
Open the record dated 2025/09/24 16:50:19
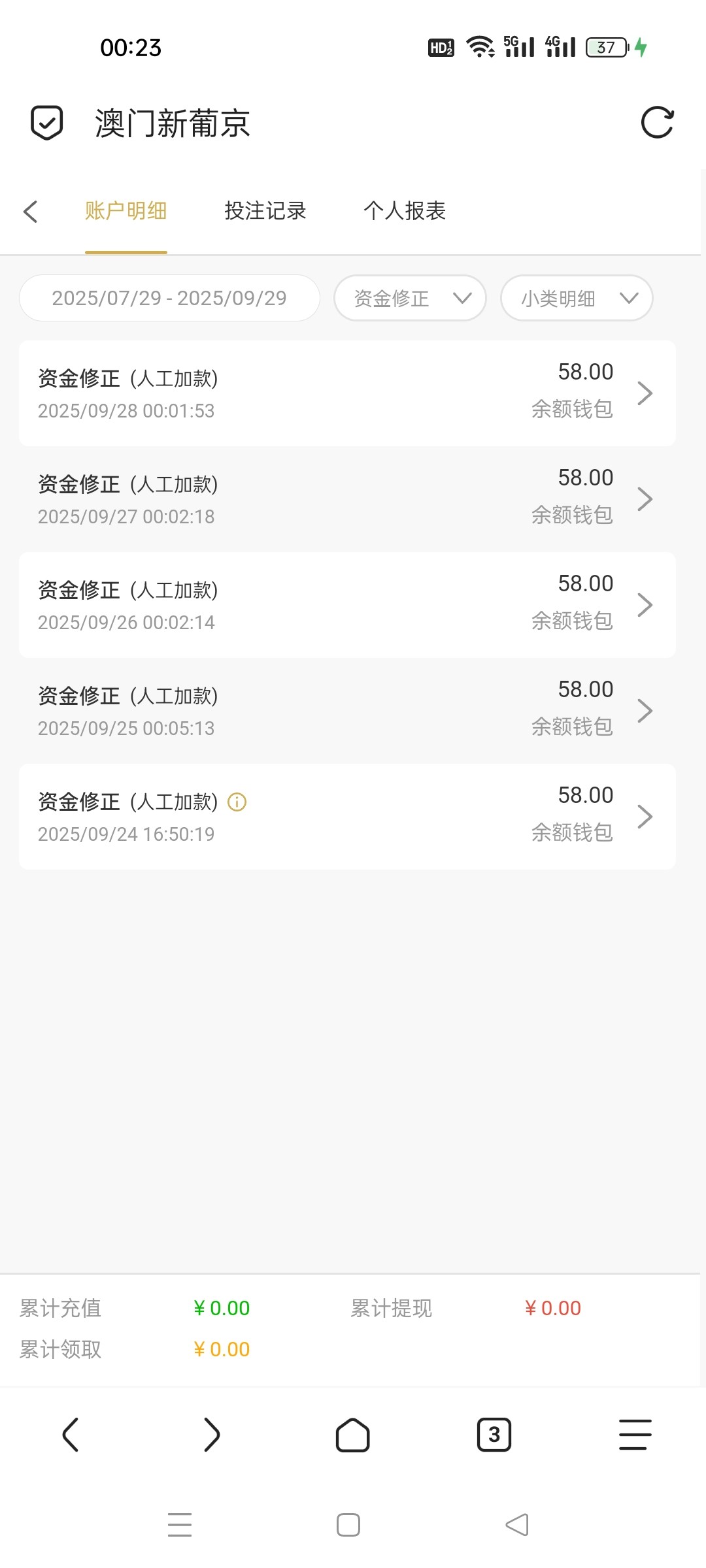[x=347, y=817]
